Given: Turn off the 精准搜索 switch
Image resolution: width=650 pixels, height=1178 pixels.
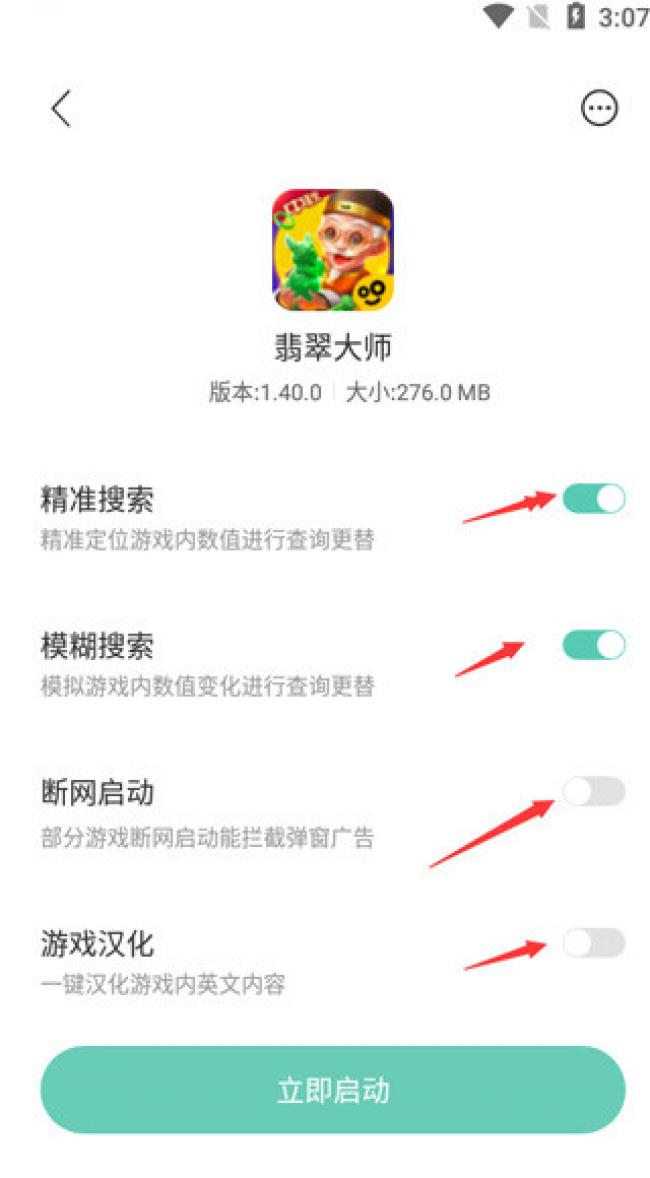Looking at the screenshot, I should pyautogui.click(x=594, y=498).
